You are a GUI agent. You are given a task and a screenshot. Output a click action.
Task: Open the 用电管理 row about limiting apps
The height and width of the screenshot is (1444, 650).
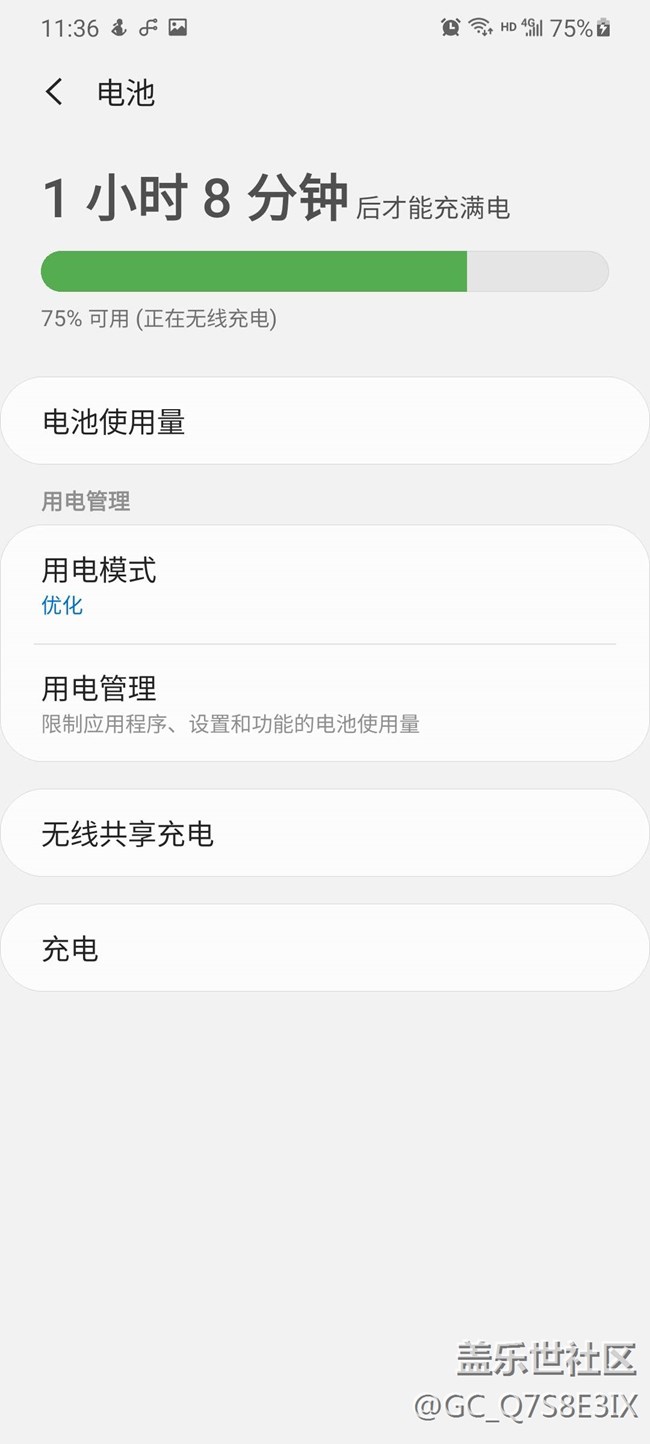click(x=325, y=703)
